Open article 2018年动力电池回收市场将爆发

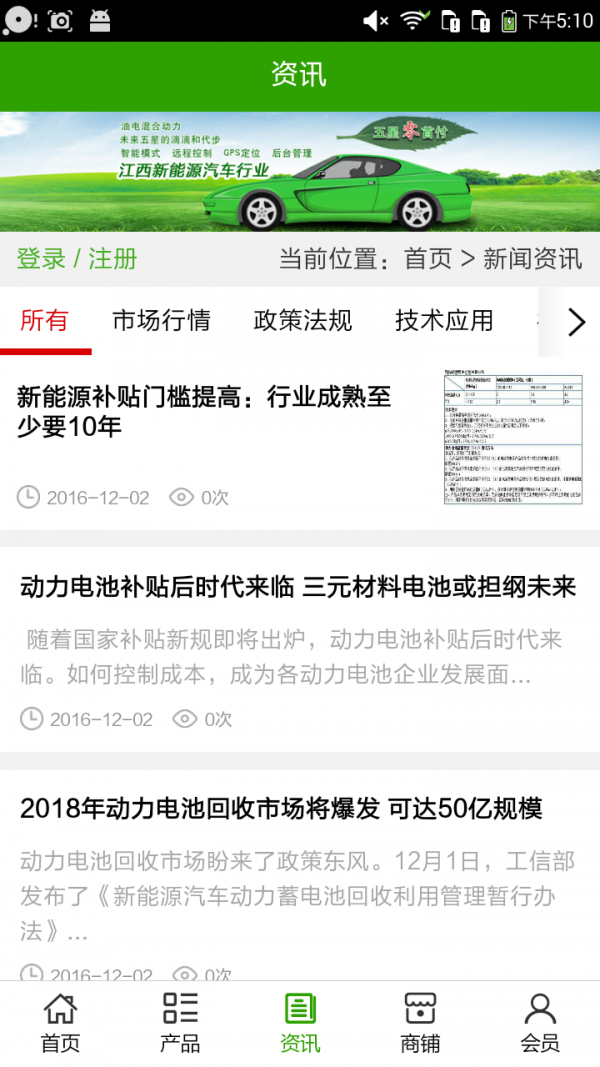281,808
